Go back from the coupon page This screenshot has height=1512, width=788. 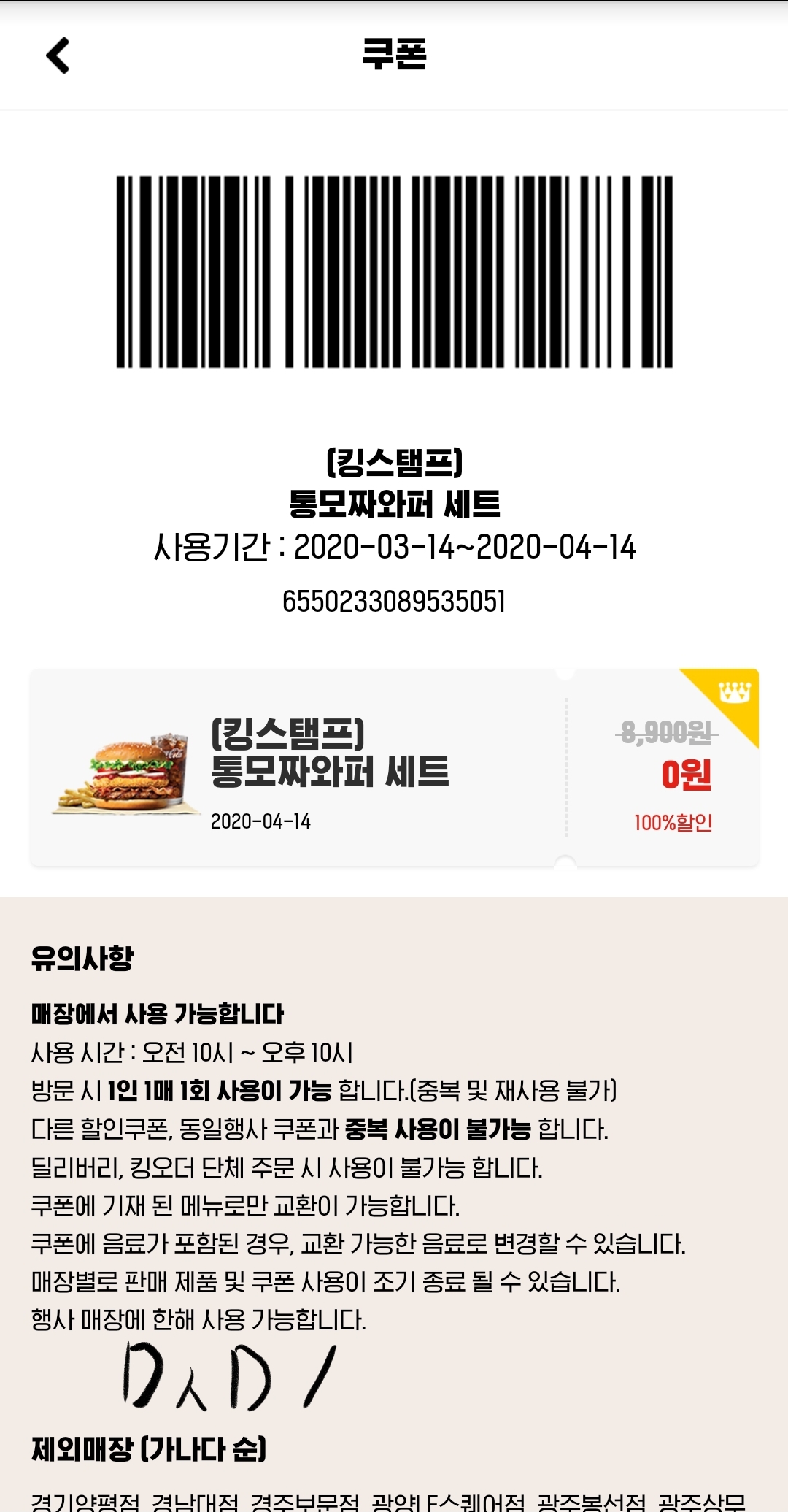58,55
